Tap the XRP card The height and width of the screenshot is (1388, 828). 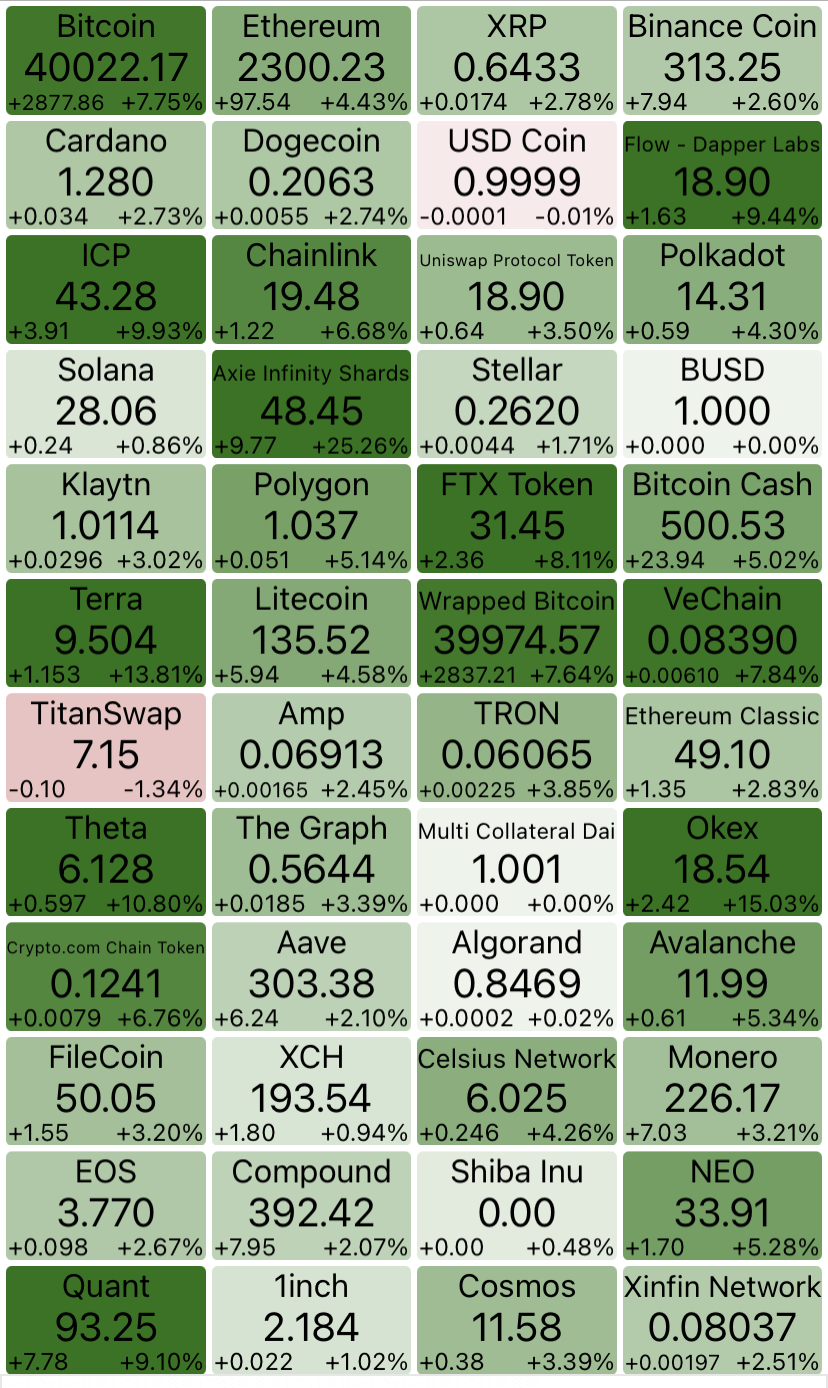coord(517,60)
